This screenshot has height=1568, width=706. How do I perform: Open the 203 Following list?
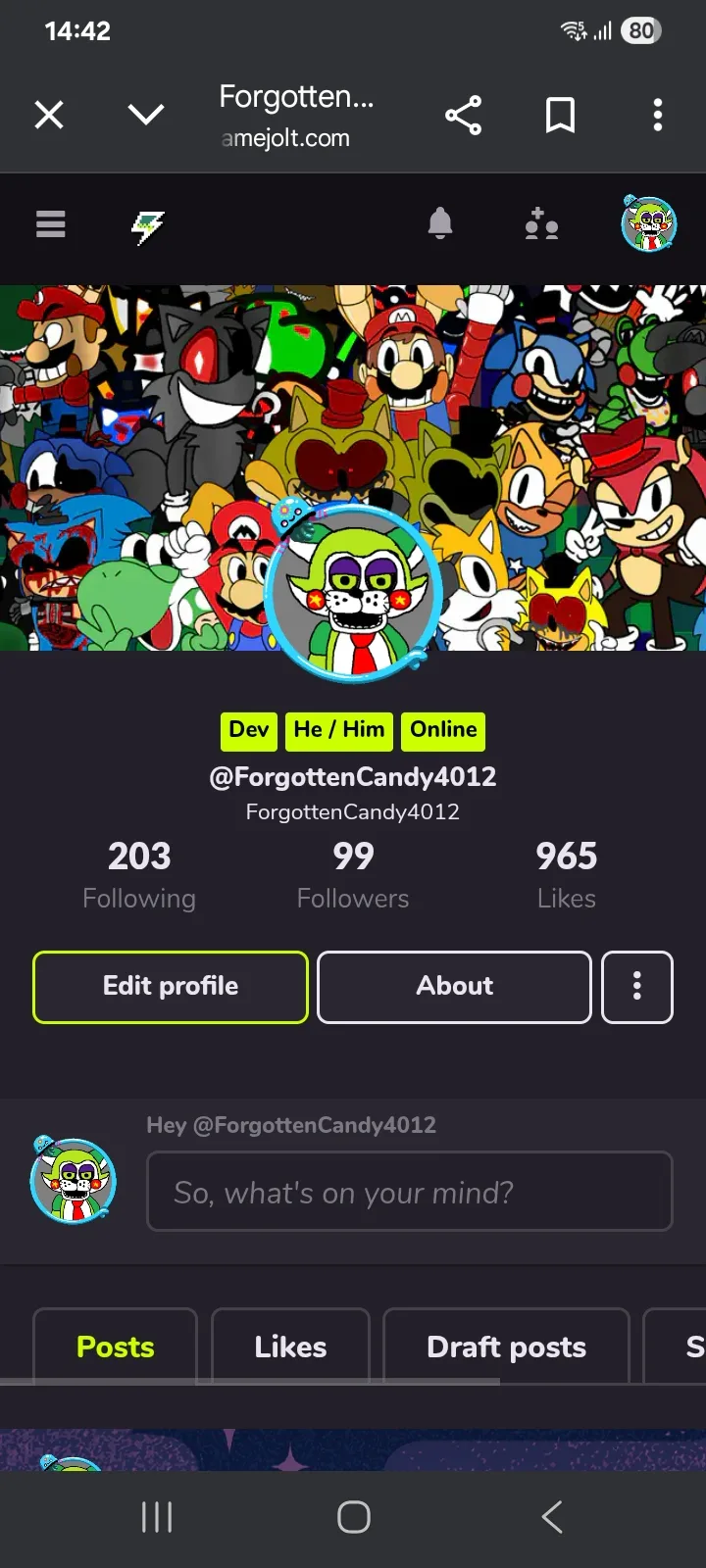pos(139,874)
